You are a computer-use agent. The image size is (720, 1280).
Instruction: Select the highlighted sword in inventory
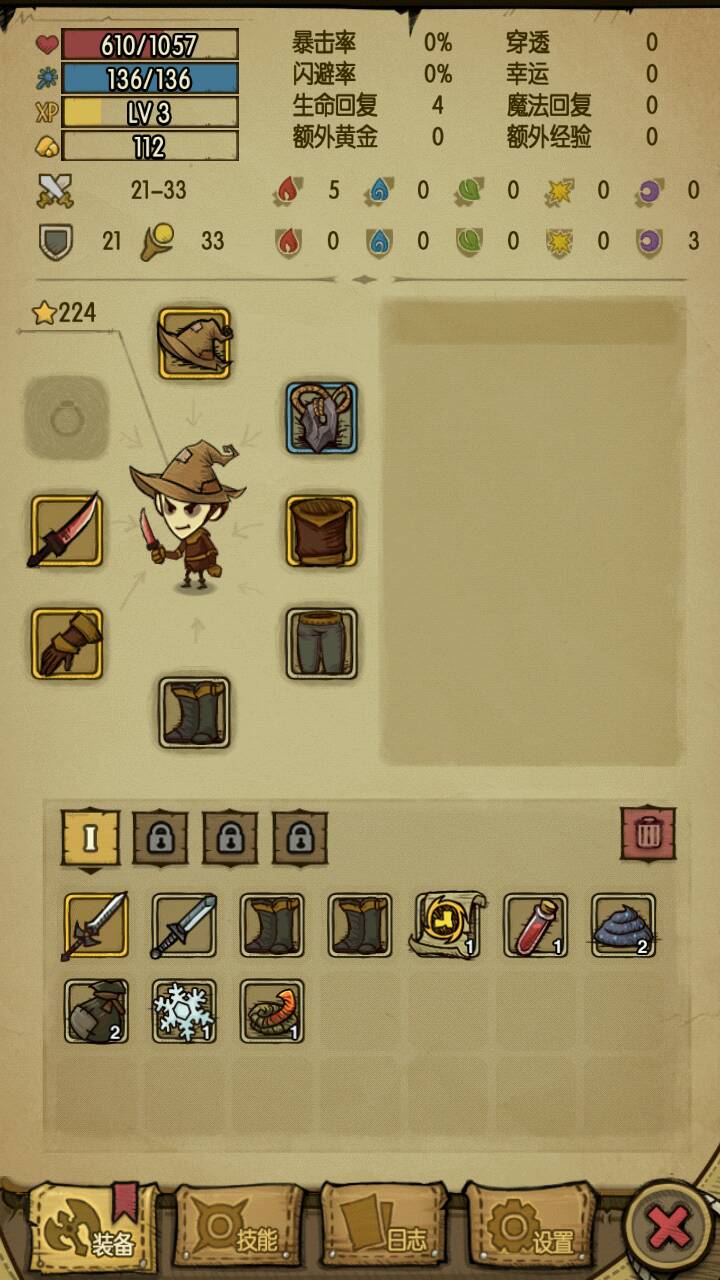click(96, 926)
